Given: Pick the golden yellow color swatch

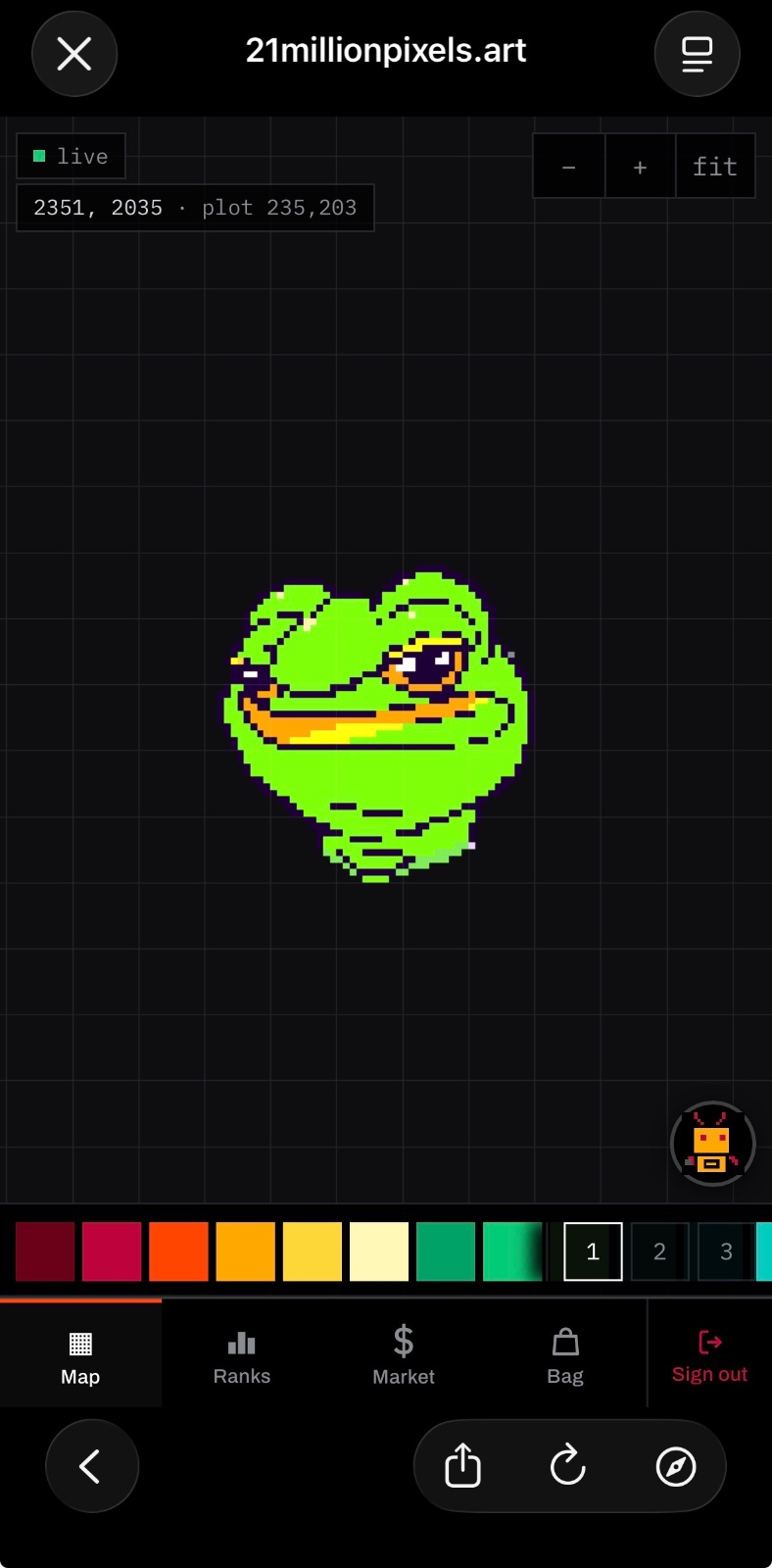Looking at the screenshot, I should tap(313, 1251).
